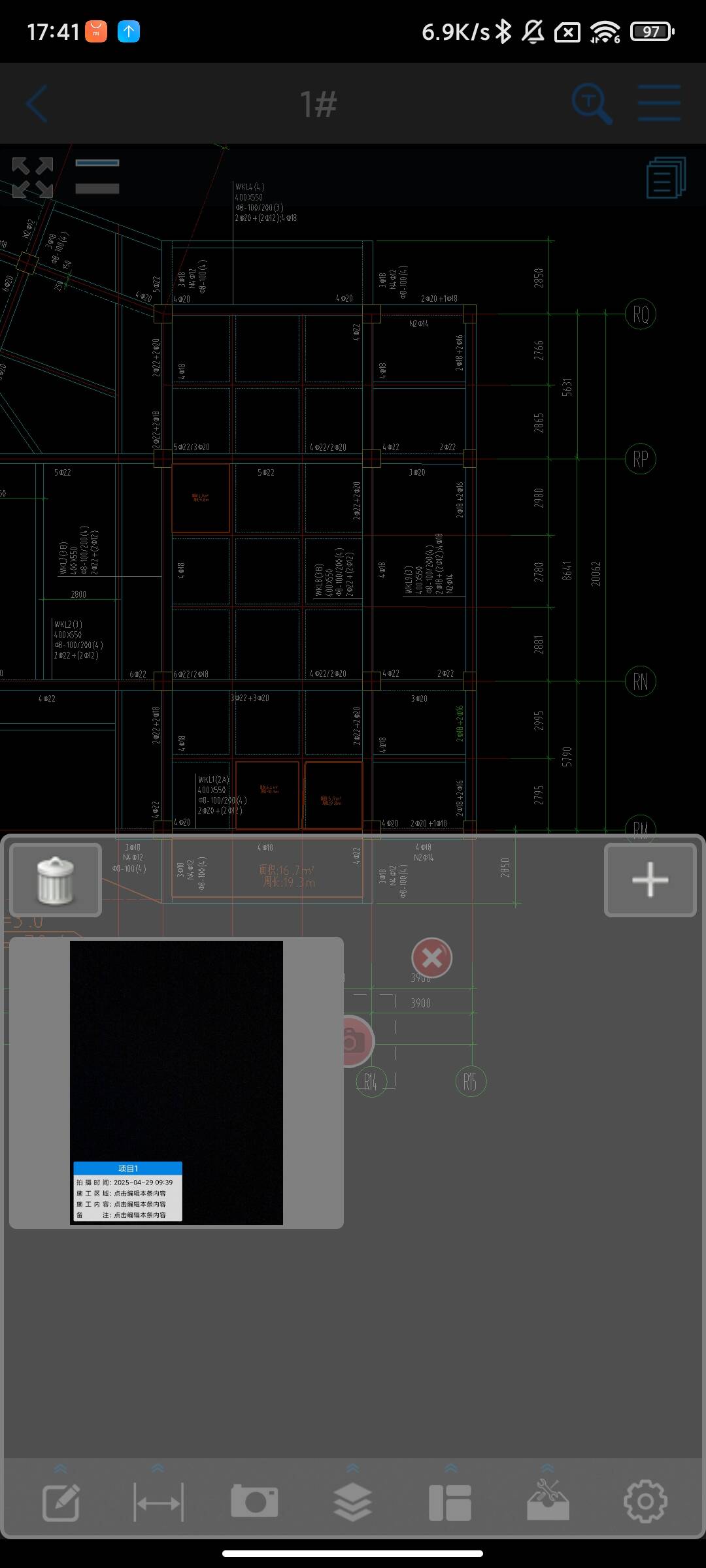Image resolution: width=706 pixels, height=1568 pixels.
Task: Delete the photo with the trash bin button
Action: pyautogui.click(x=56, y=880)
